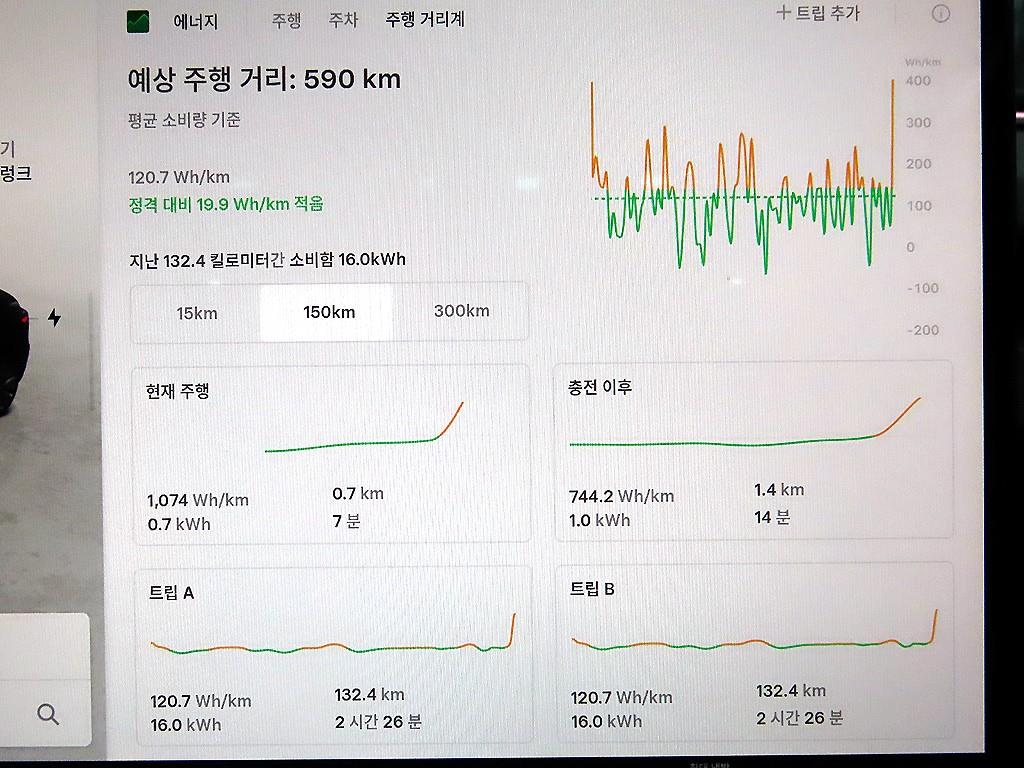The height and width of the screenshot is (768, 1024).
Task: Tap the search magnifier icon
Action: tap(48, 714)
